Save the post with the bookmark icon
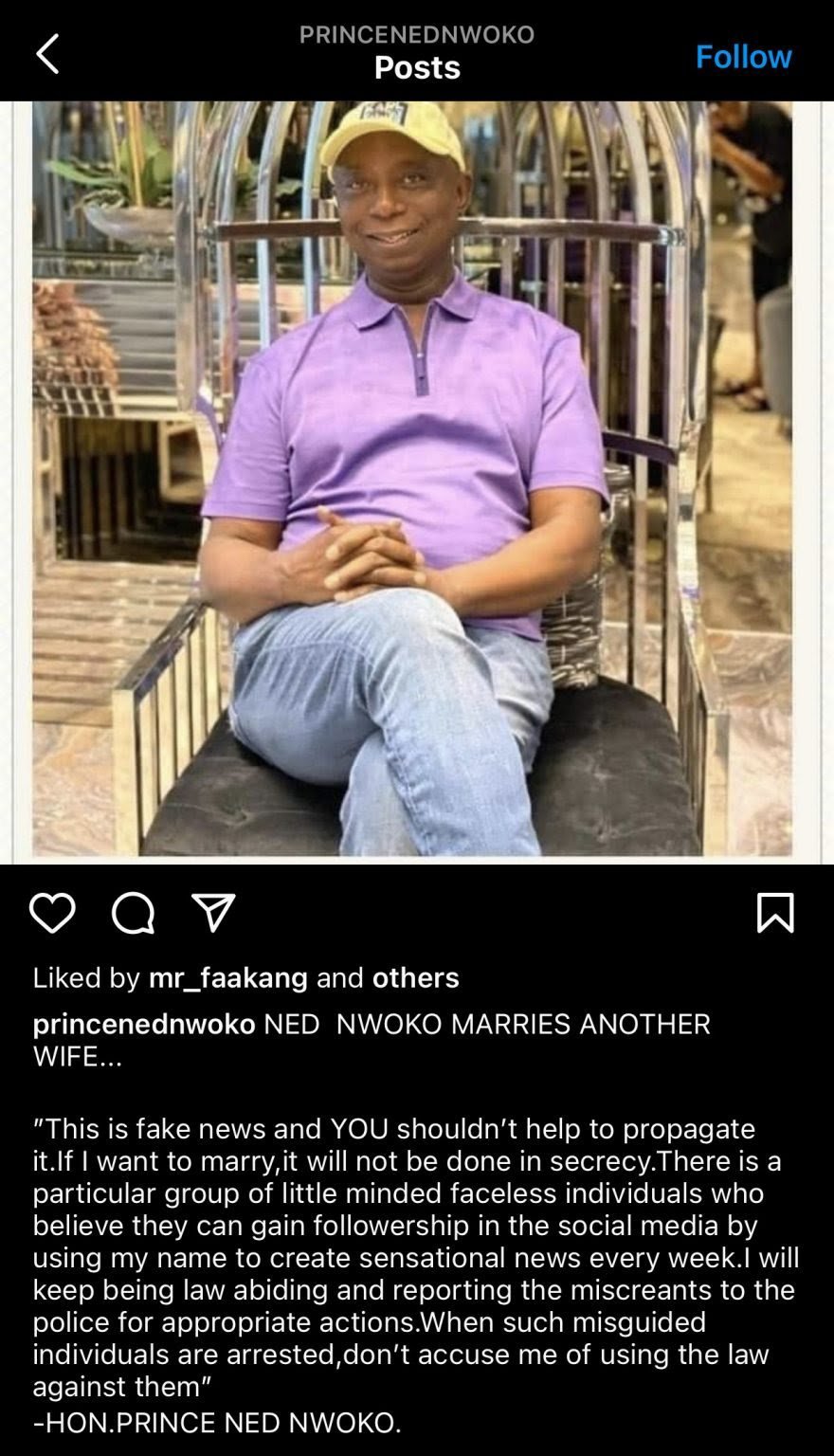 pos(775,913)
